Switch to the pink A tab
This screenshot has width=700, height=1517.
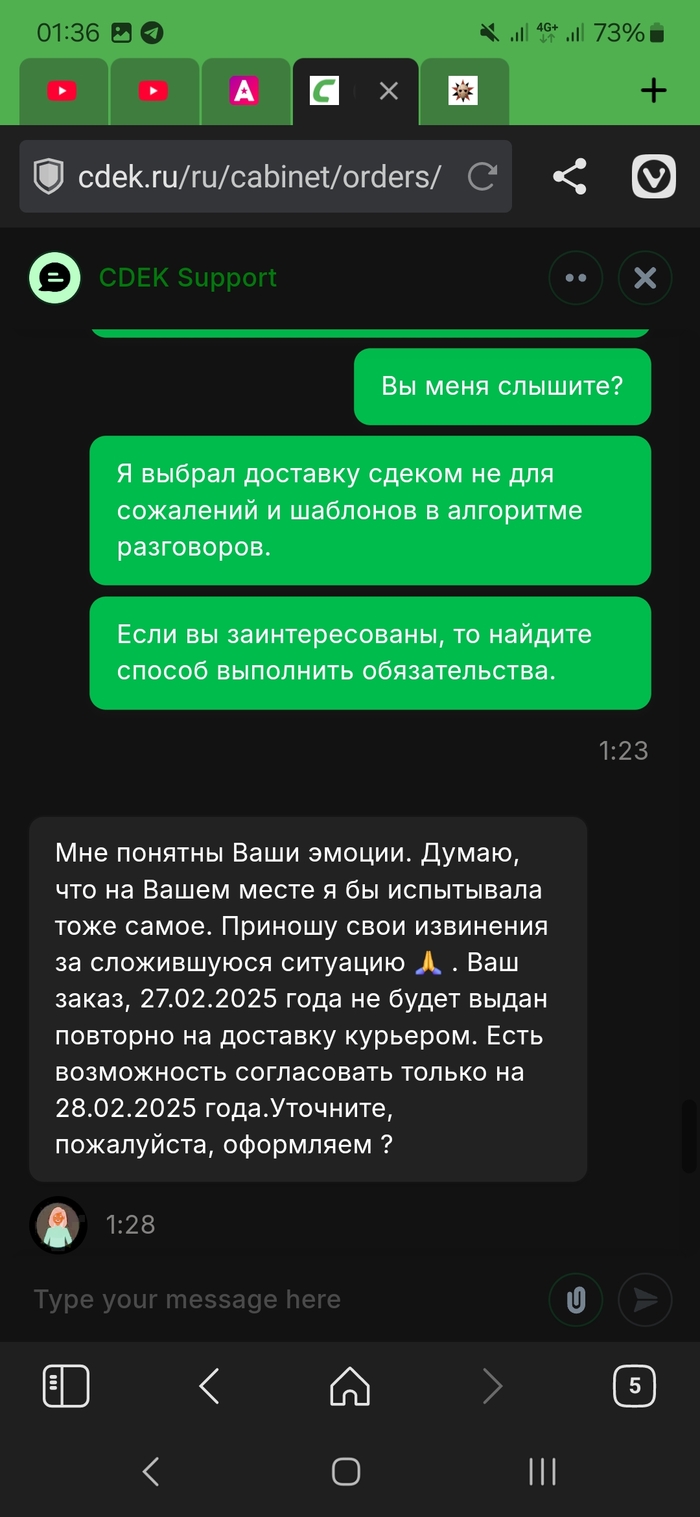pos(244,91)
